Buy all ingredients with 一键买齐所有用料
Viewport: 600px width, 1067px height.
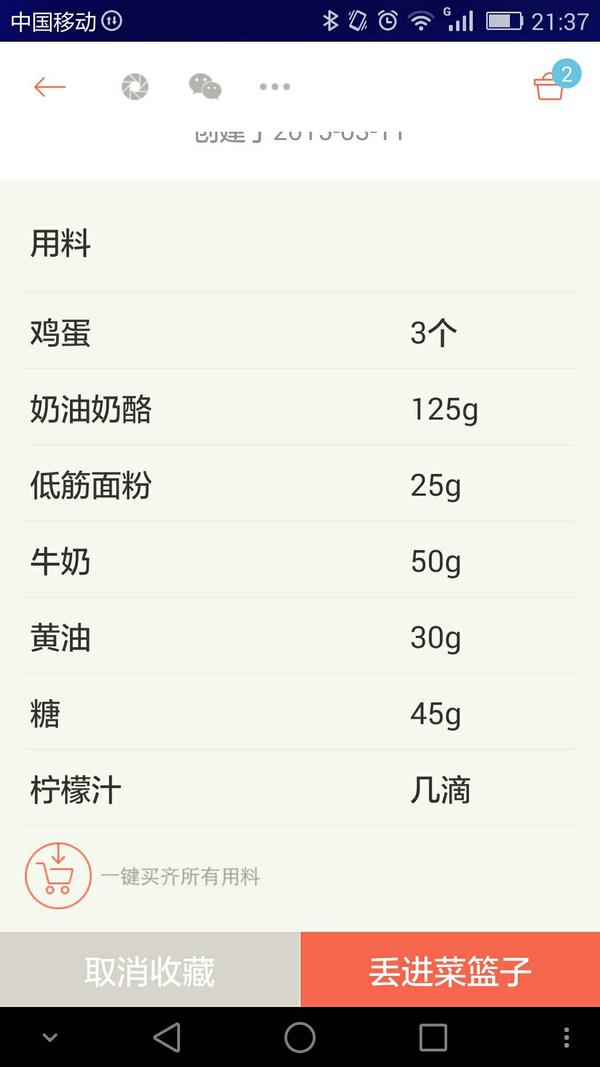tap(143, 876)
